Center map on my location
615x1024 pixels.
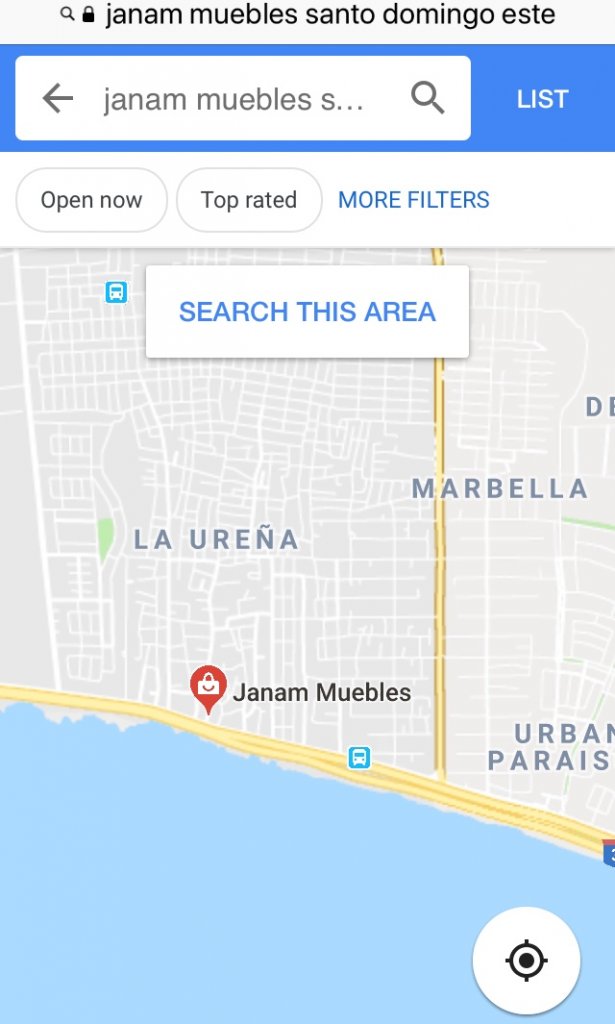(x=526, y=961)
